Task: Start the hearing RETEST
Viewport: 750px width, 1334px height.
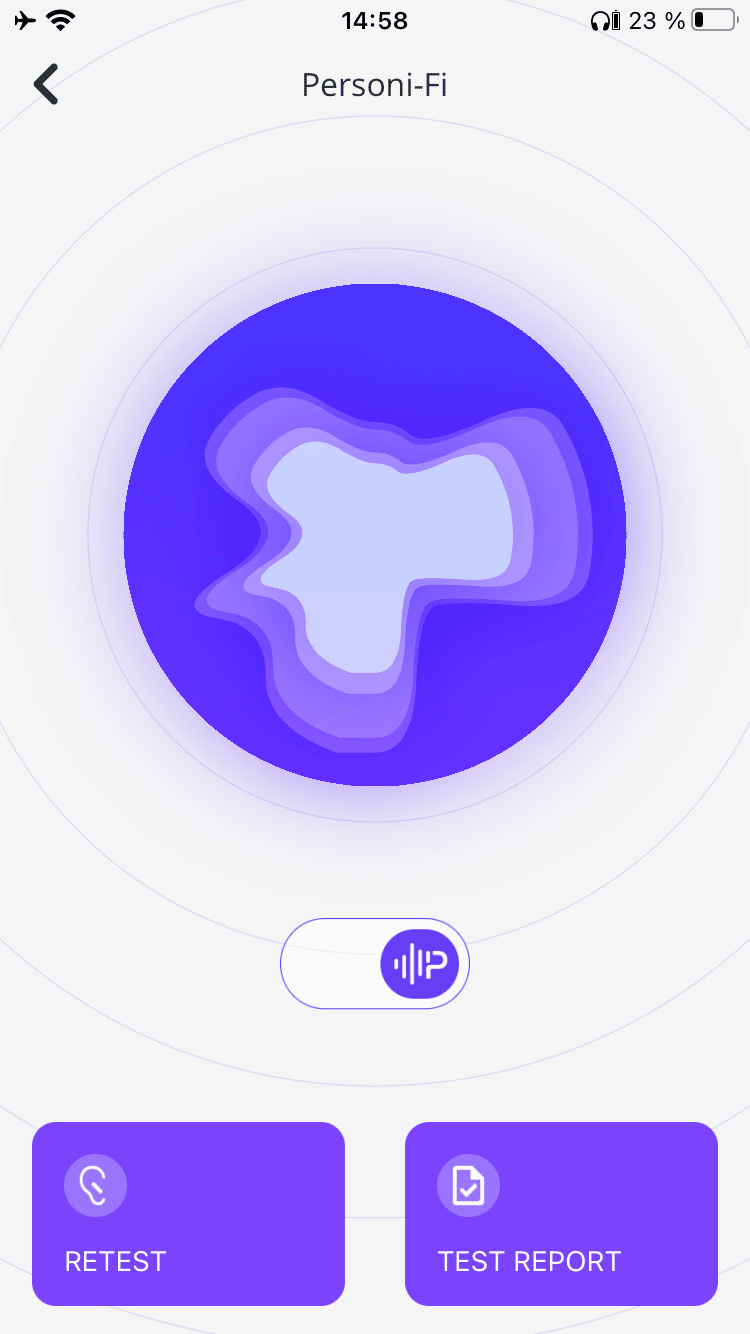Action: [x=188, y=1213]
